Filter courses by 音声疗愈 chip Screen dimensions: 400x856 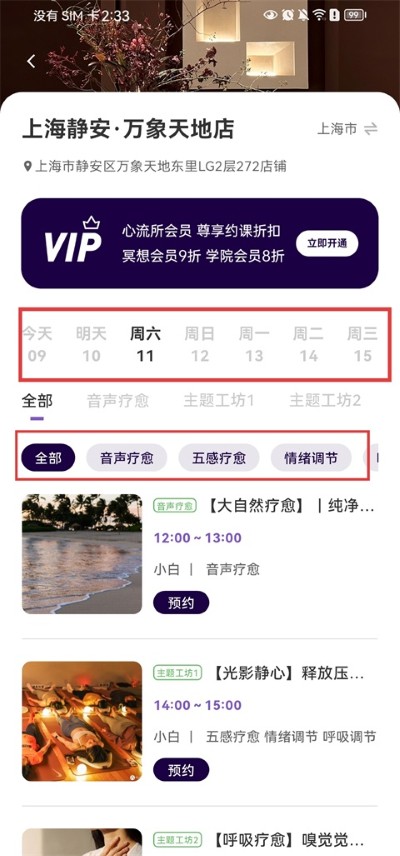pyautogui.click(x=127, y=457)
